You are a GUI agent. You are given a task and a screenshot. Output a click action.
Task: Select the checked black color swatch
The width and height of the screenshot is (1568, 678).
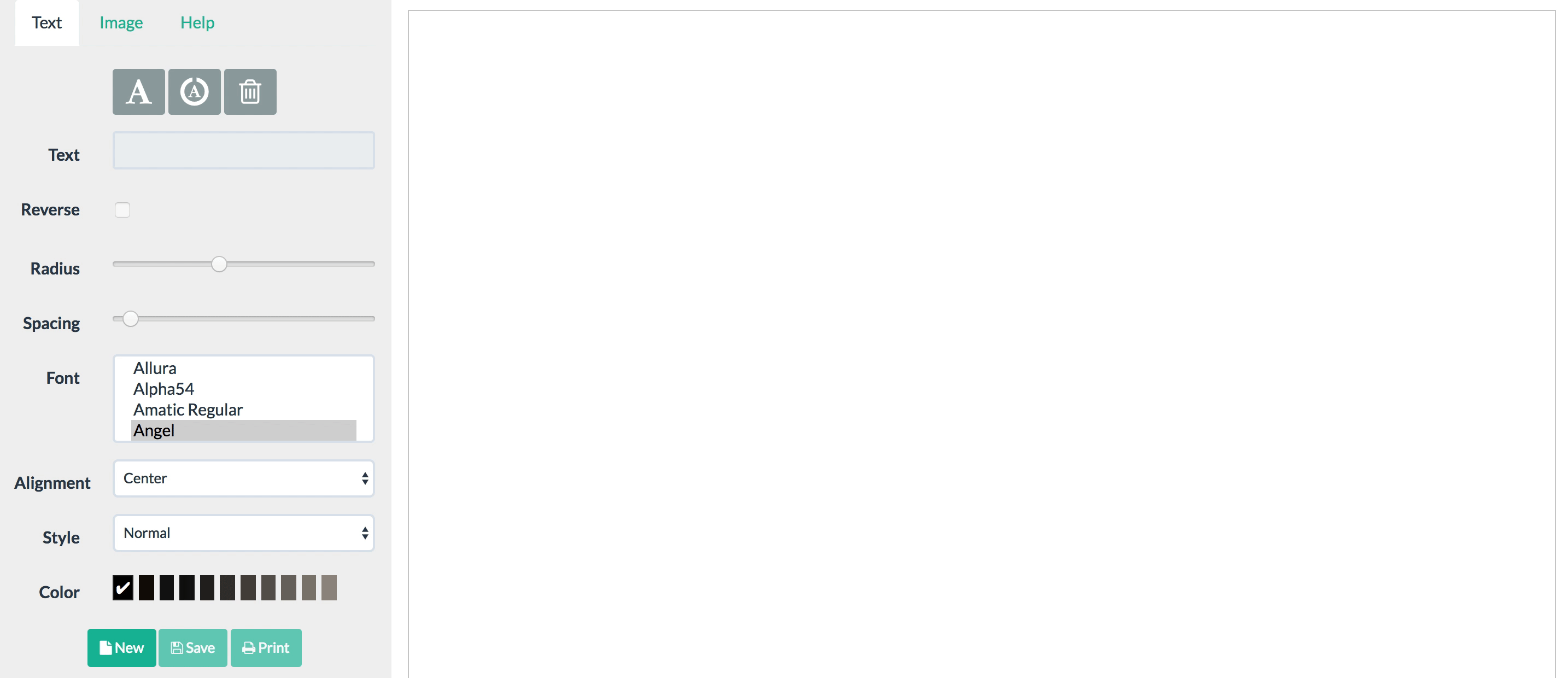click(123, 588)
